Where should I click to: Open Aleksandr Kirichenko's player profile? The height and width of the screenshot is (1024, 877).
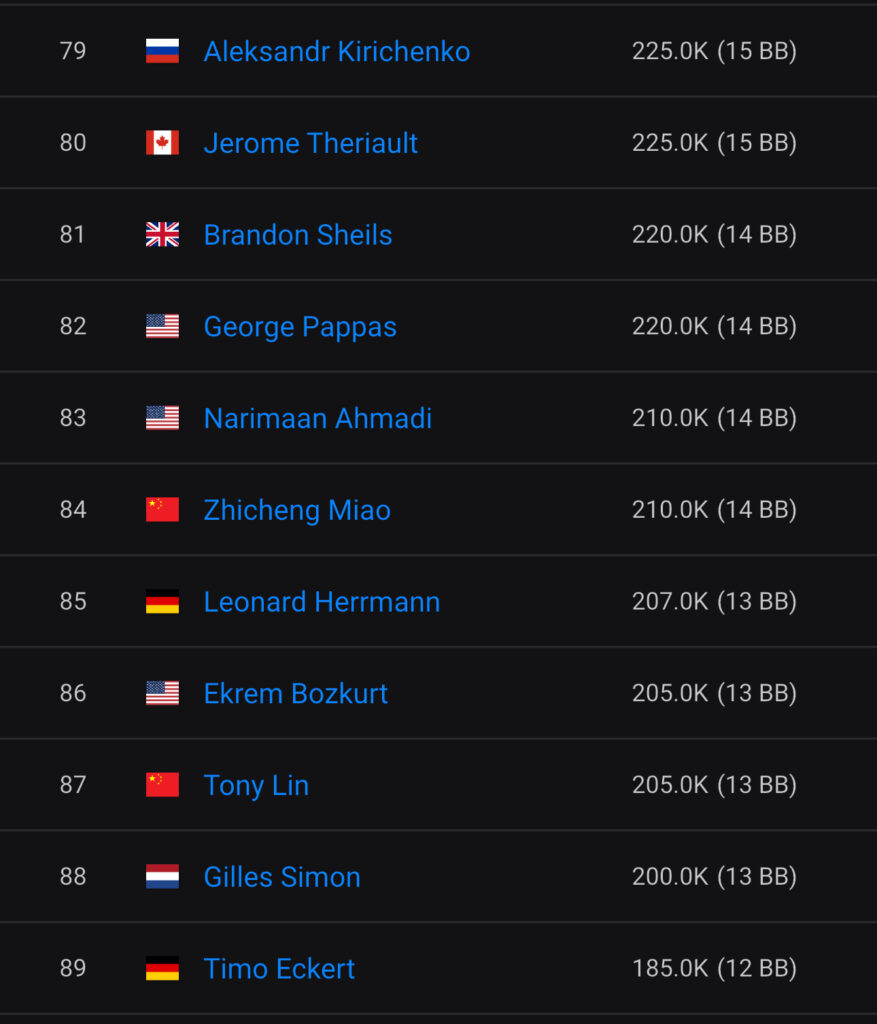[x=336, y=52]
